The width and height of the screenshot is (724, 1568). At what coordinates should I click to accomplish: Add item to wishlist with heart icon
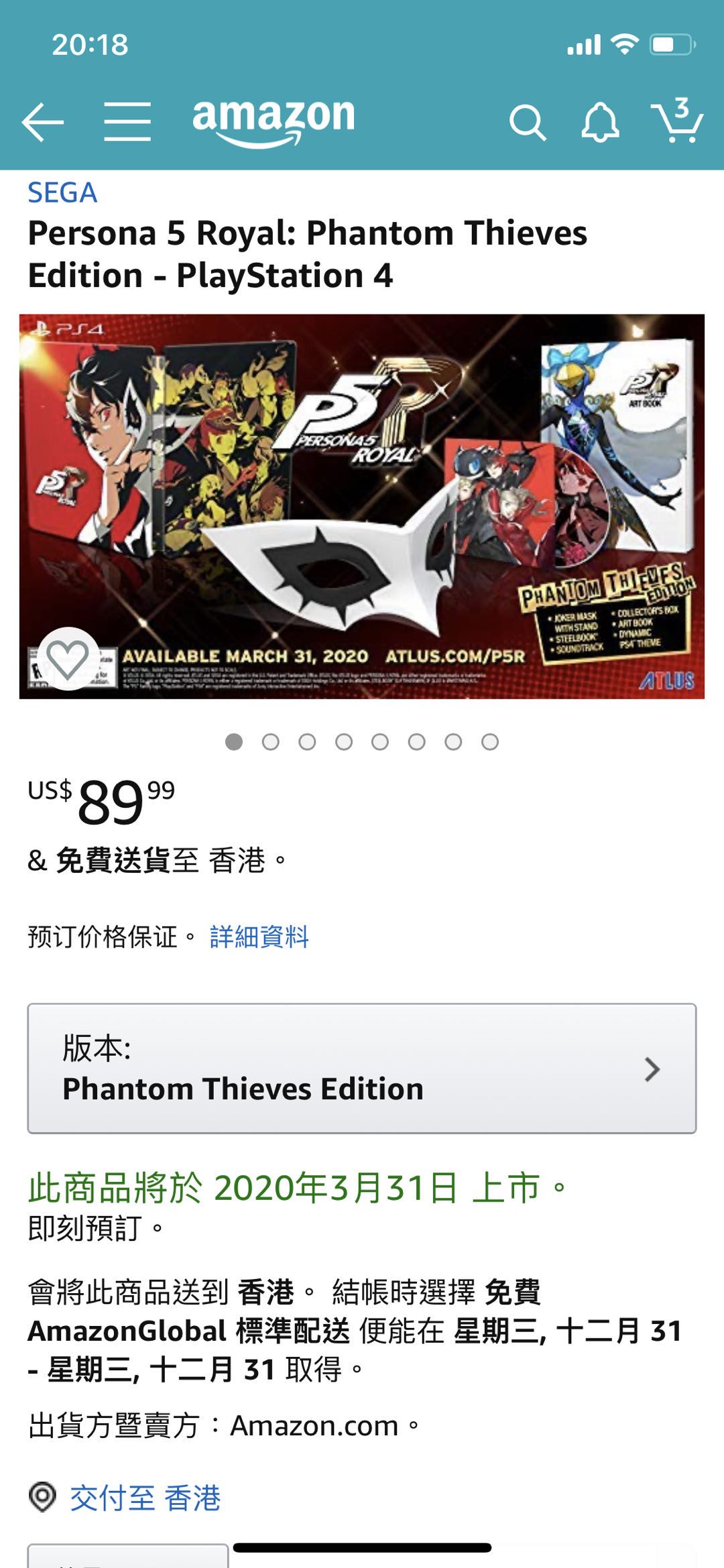pos(68,658)
